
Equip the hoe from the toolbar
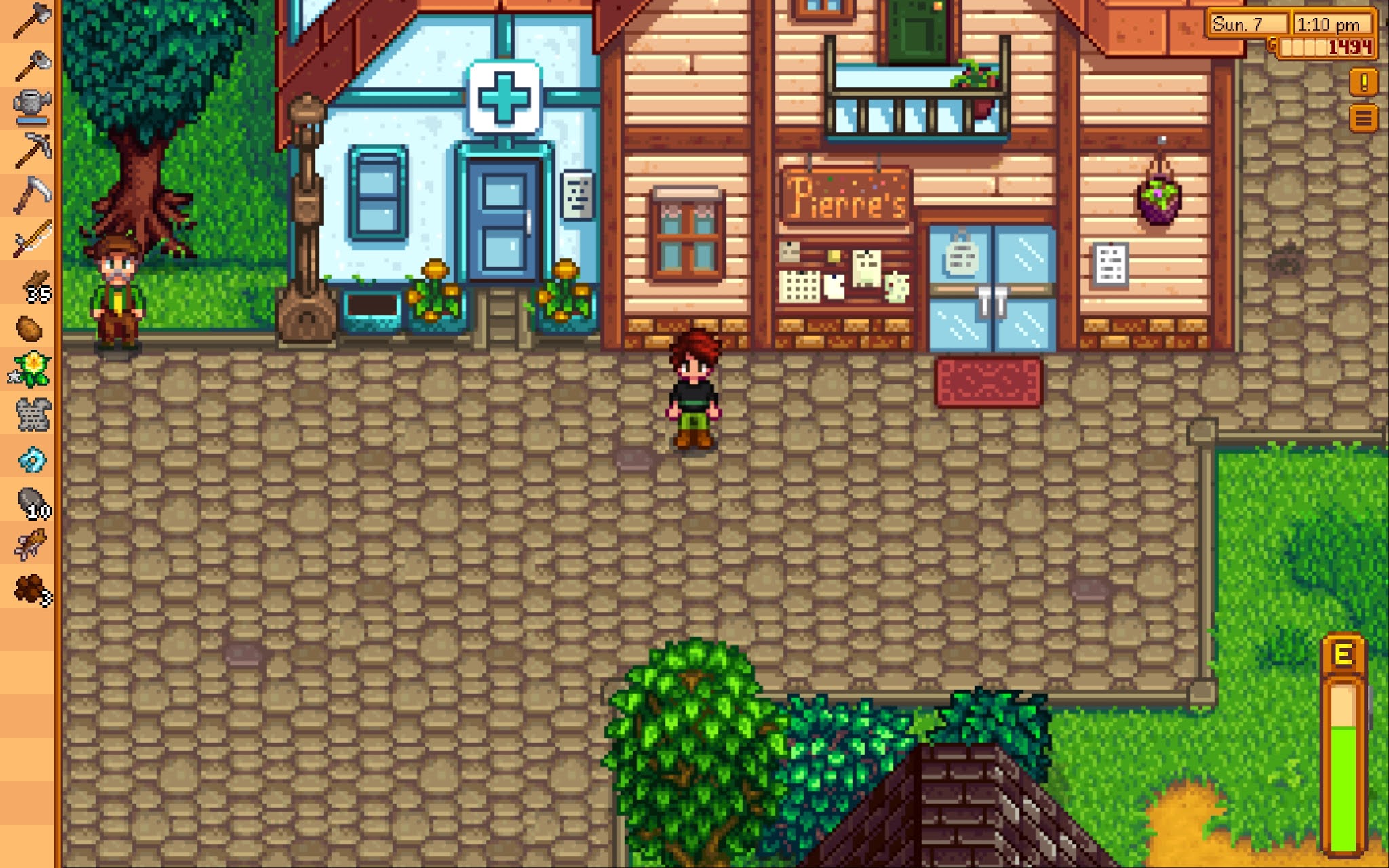click(31, 66)
